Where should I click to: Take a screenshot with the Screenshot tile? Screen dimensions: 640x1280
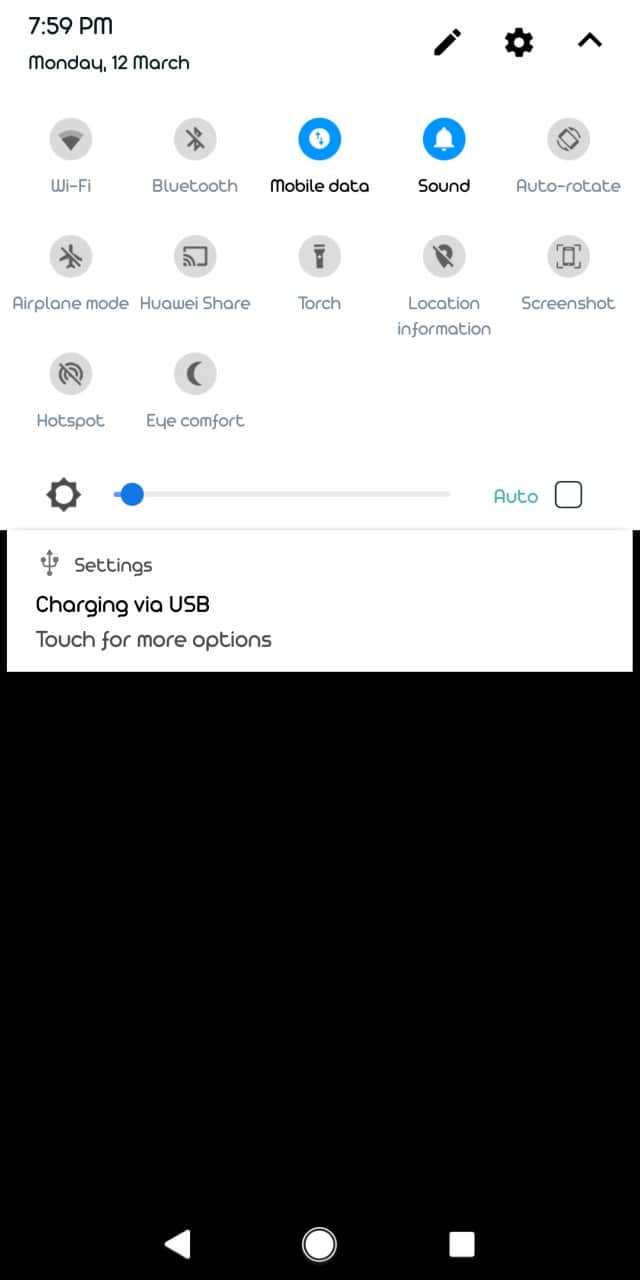click(568, 257)
